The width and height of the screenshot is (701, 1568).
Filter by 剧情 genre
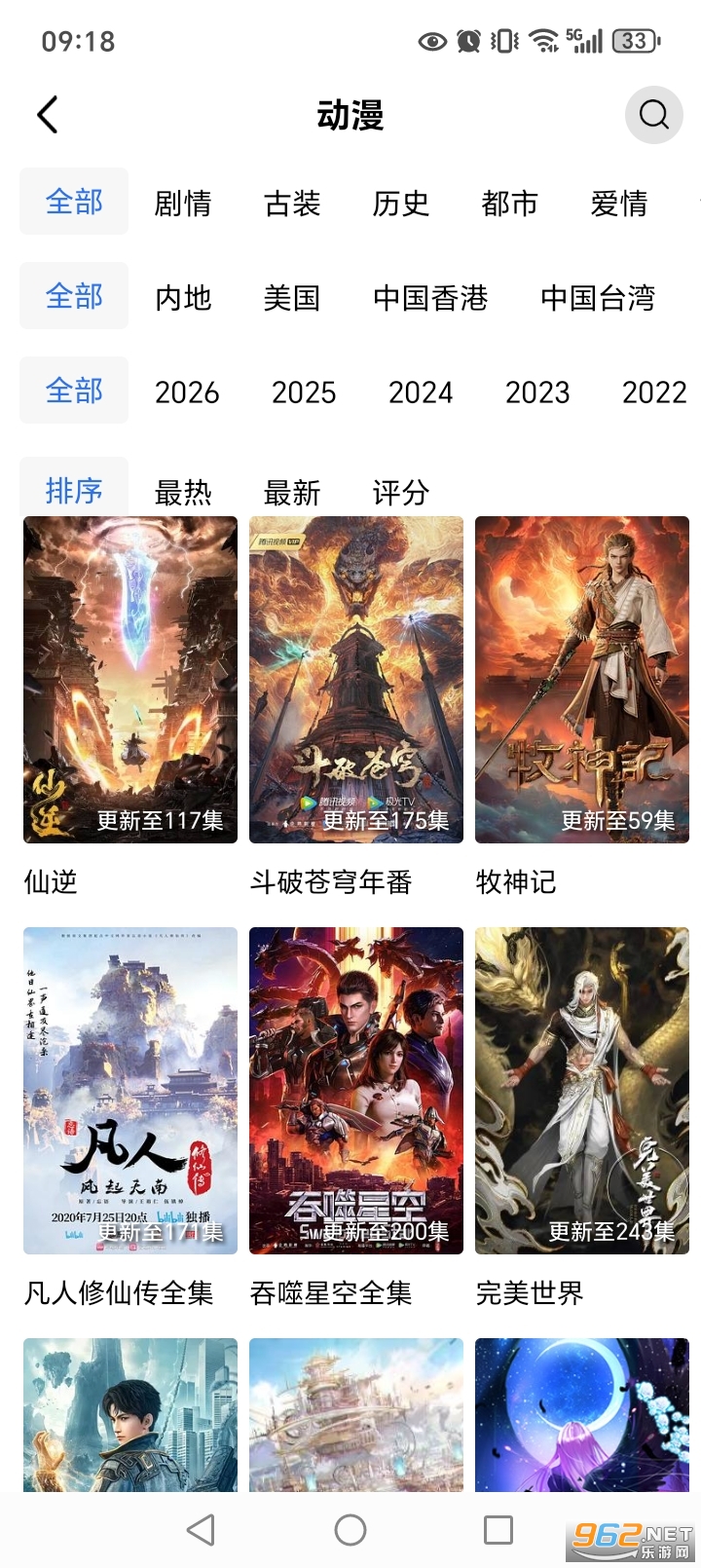click(x=183, y=203)
